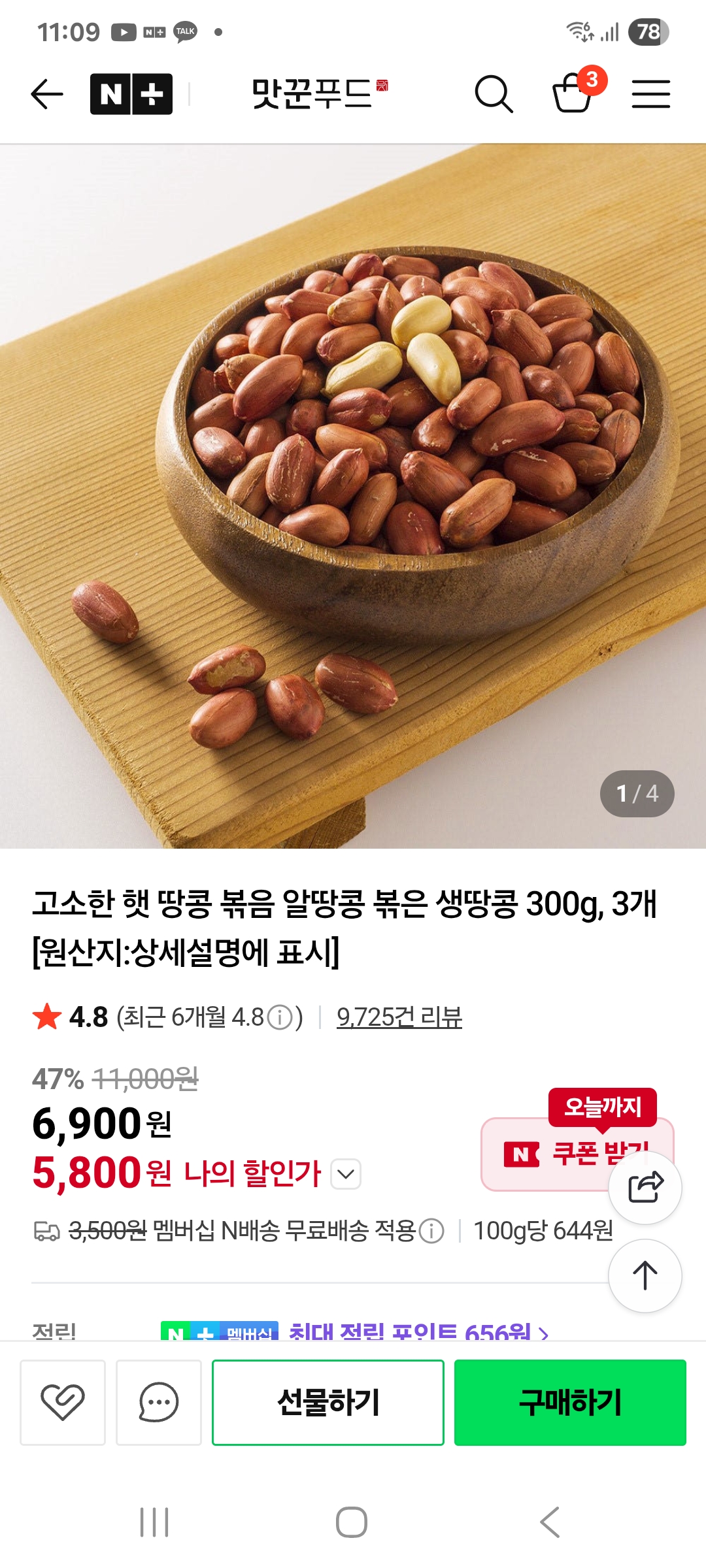Open the chat inquiry button
The height and width of the screenshot is (1568, 706).
point(159,1402)
